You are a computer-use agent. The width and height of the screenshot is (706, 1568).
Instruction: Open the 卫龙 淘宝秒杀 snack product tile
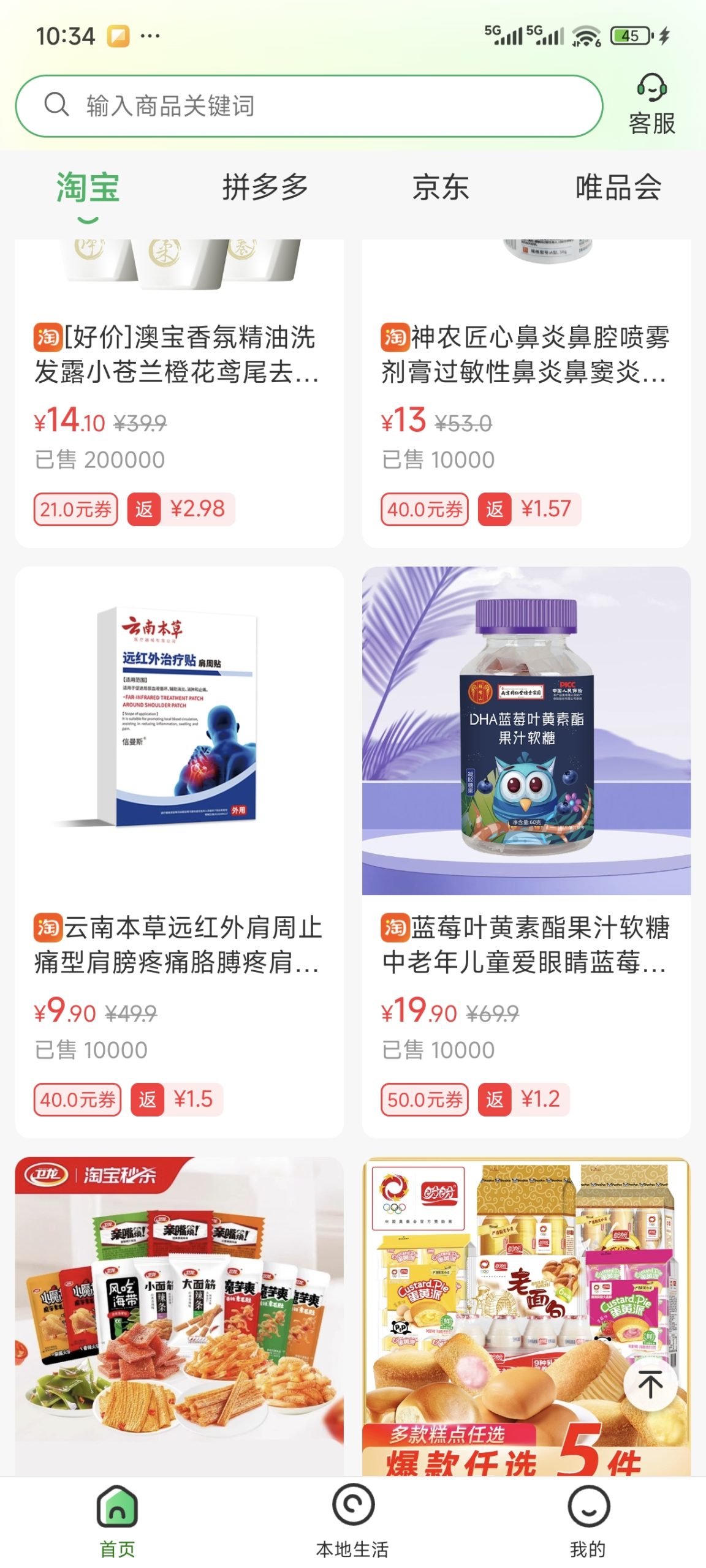coord(178,1317)
